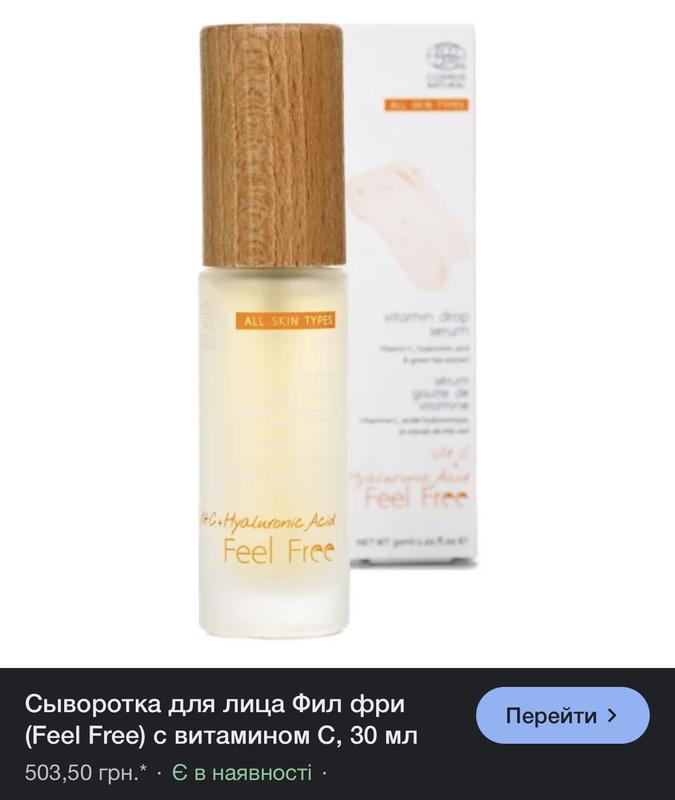Screen dimensions: 675x800
Task: Tap the Перейти button
Action: tap(563, 716)
